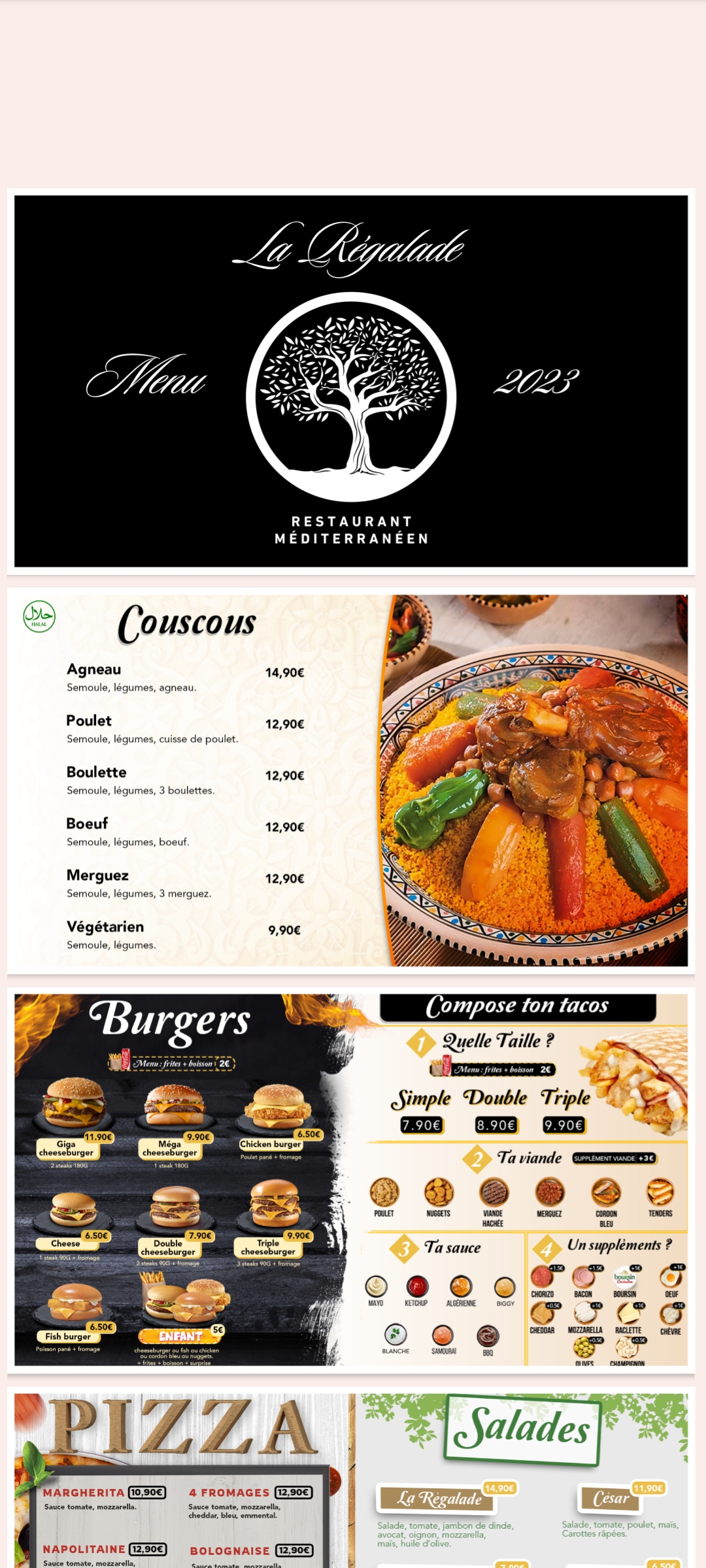Screen dimensions: 706x1568
Task: View the Burgers and tacos menu page
Action: click(351, 1179)
